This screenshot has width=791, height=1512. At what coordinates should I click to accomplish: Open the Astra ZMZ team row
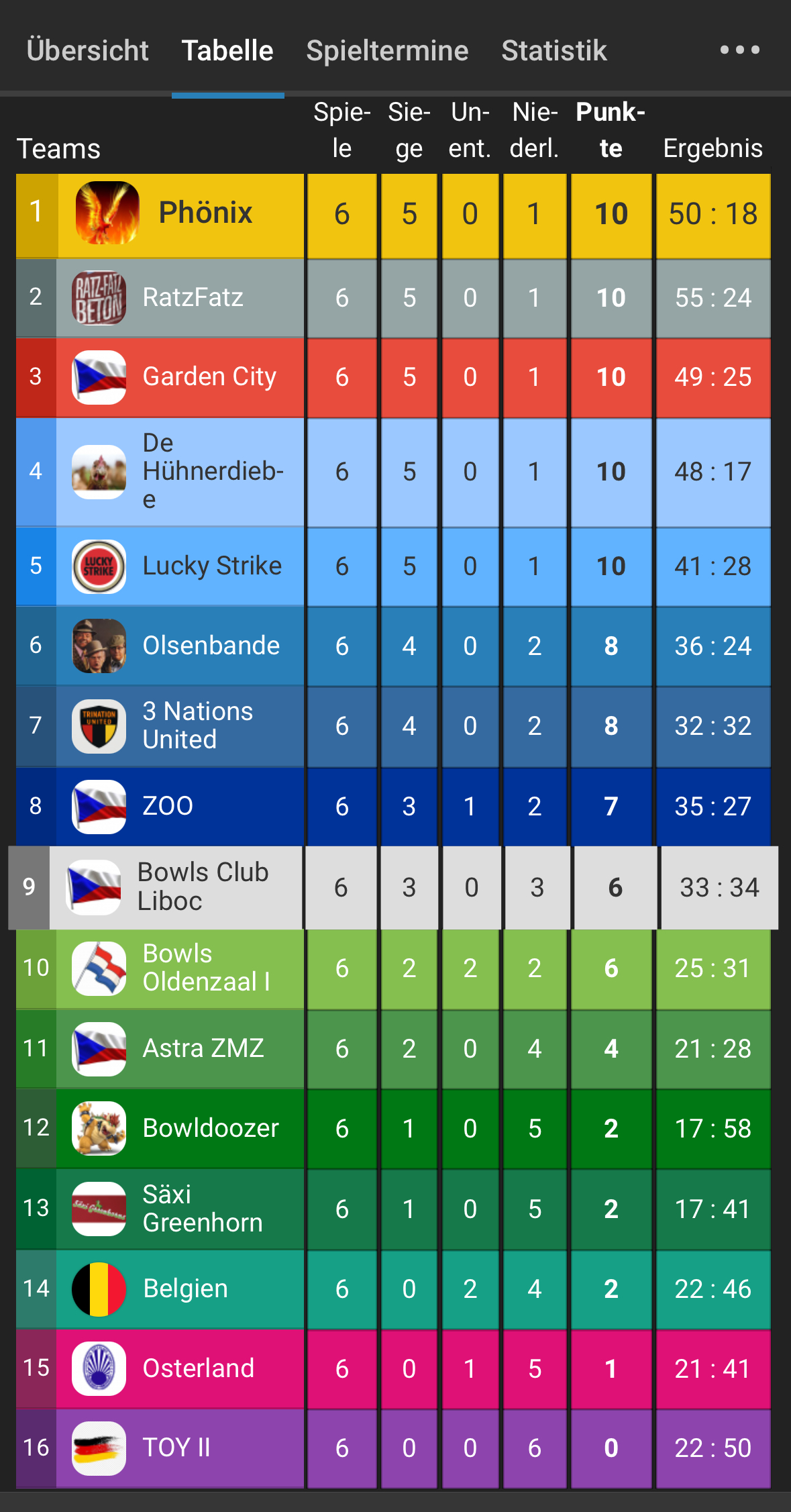203,1048
